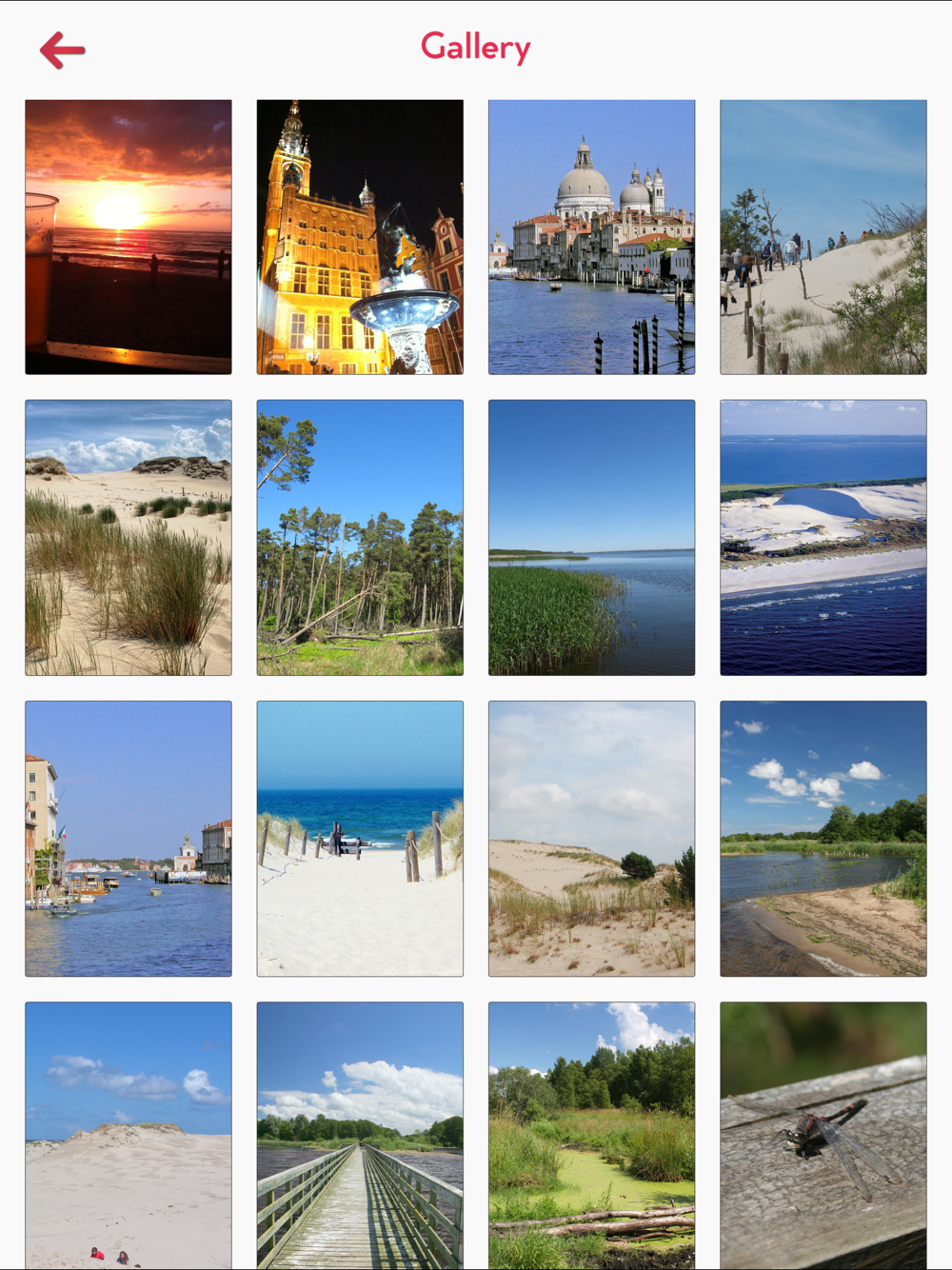View the canal with boats photo
Viewport: 952px width, 1270px height.
[129, 839]
